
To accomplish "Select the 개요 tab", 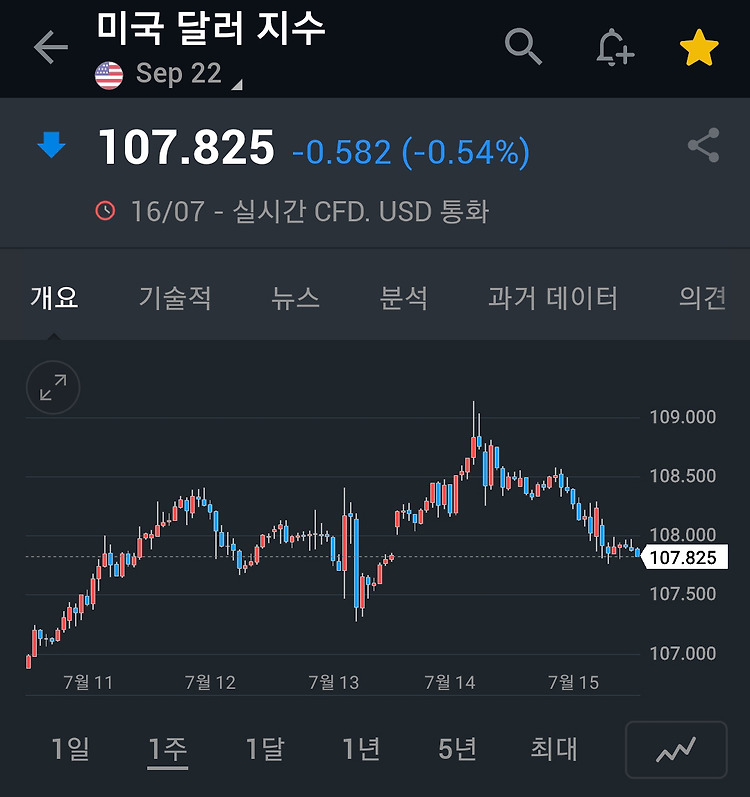I will [x=54, y=297].
